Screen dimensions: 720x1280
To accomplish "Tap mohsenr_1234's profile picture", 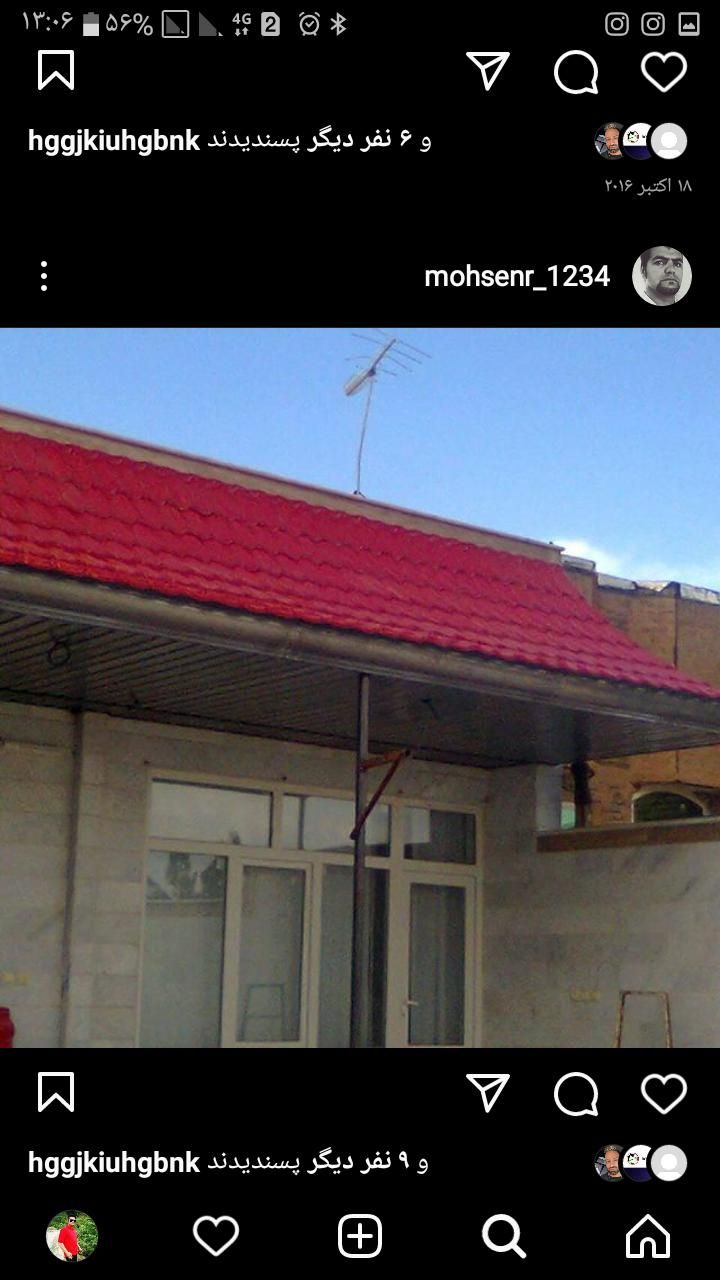I will (662, 276).
